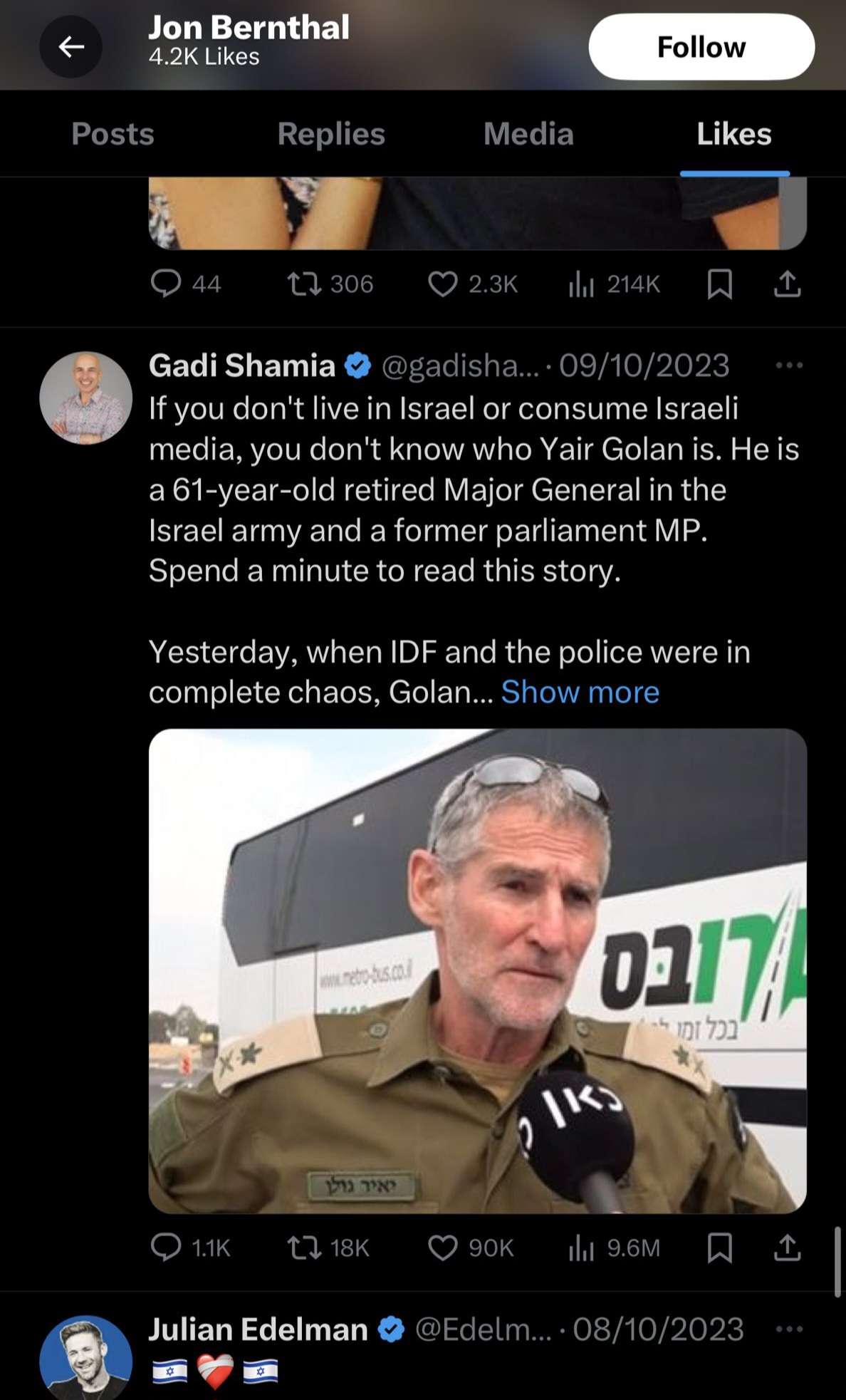This screenshot has height=1400, width=846.
Task: Open Gadi Shamia's profile picture
Action: click(x=85, y=398)
